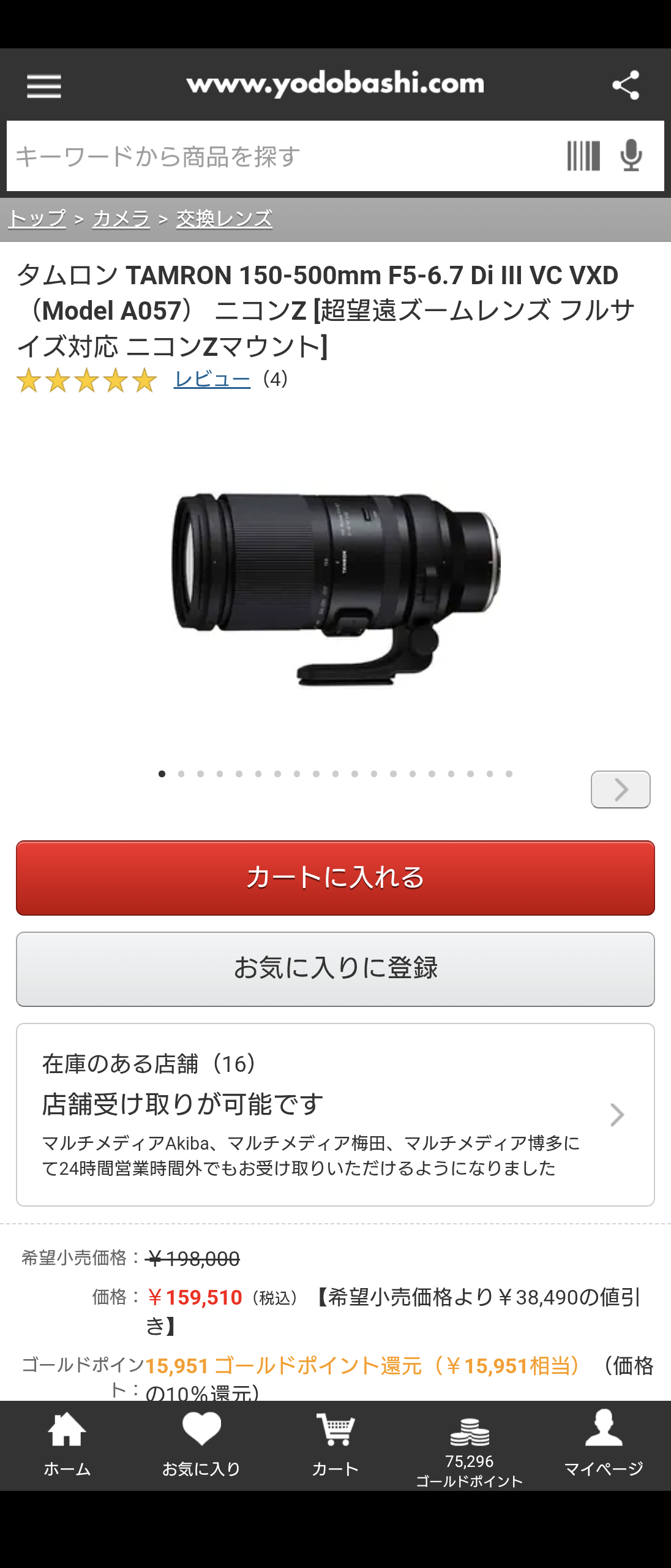Open the カメラ breadcrumb link
The image size is (671, 1568).
click(x=121, y=219)
